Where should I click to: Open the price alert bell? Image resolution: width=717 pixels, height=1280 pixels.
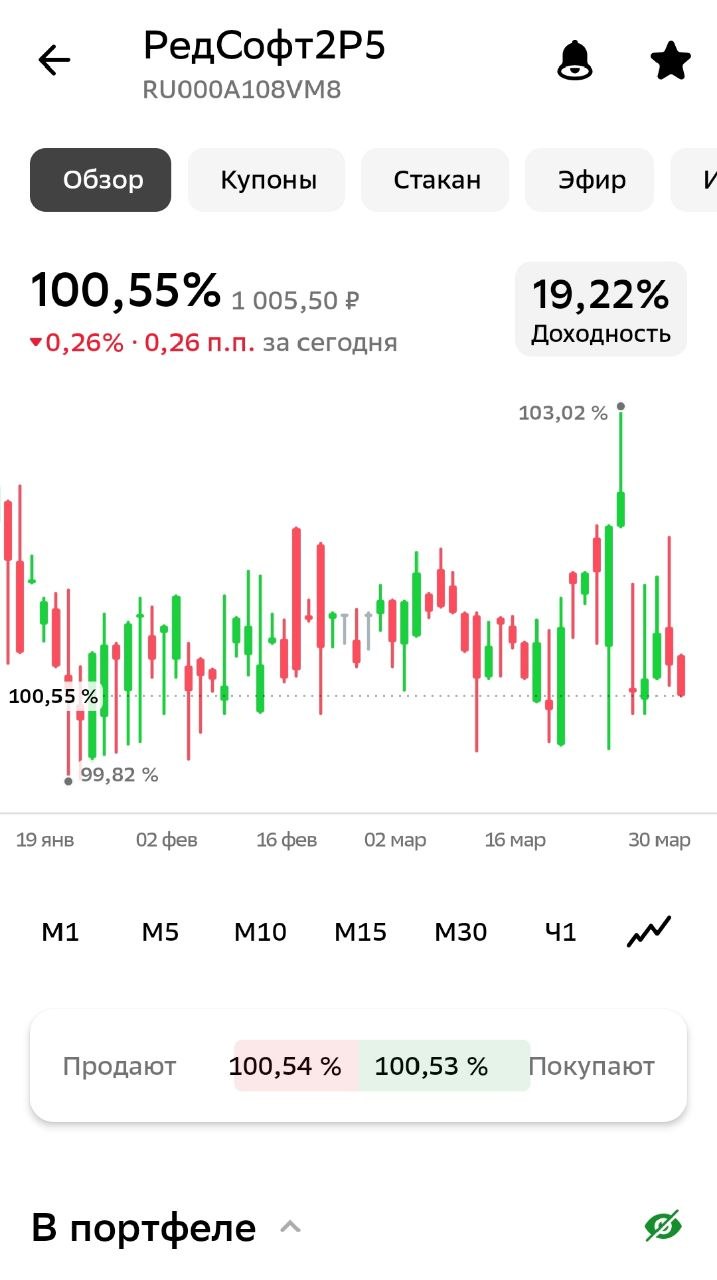coord(575,61)
